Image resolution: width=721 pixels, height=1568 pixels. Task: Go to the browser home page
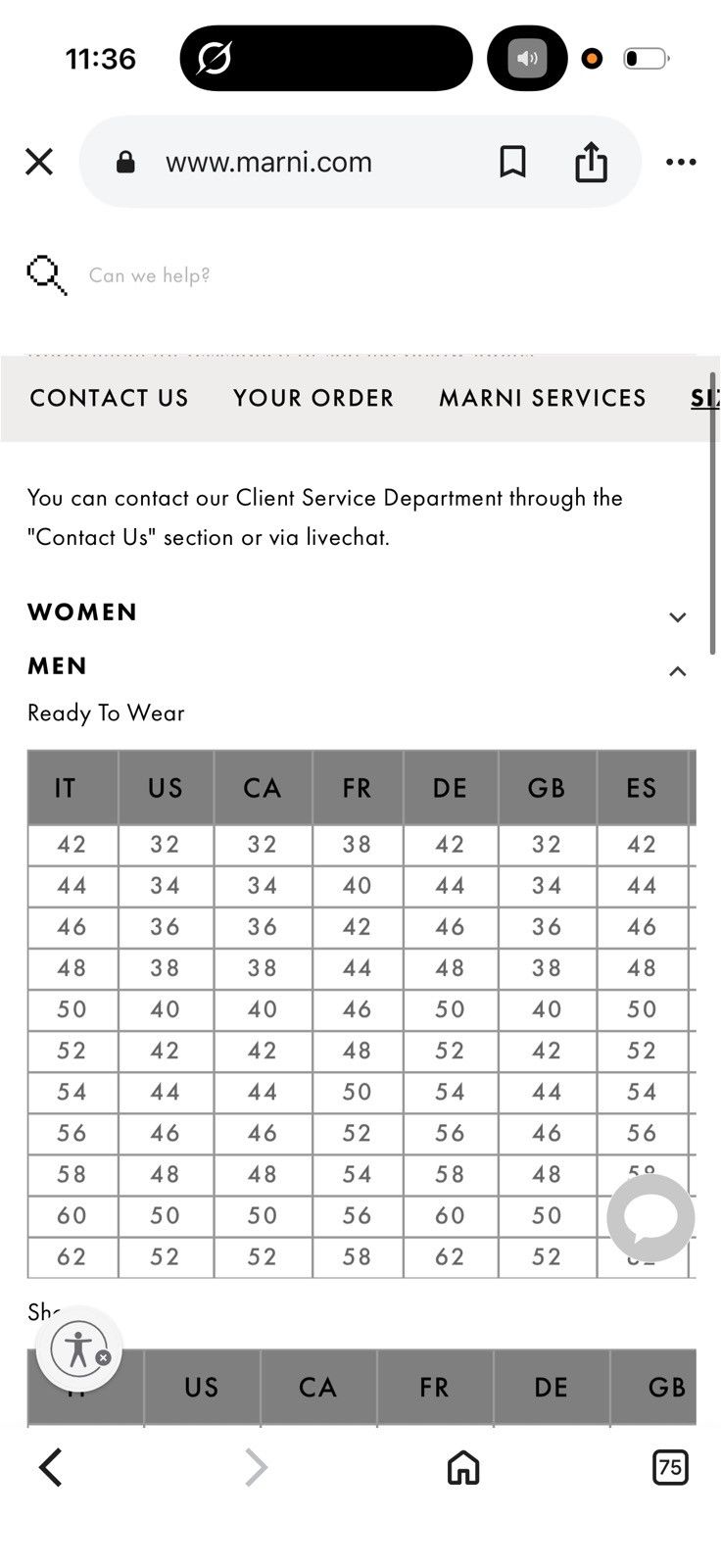[462, 1467]
